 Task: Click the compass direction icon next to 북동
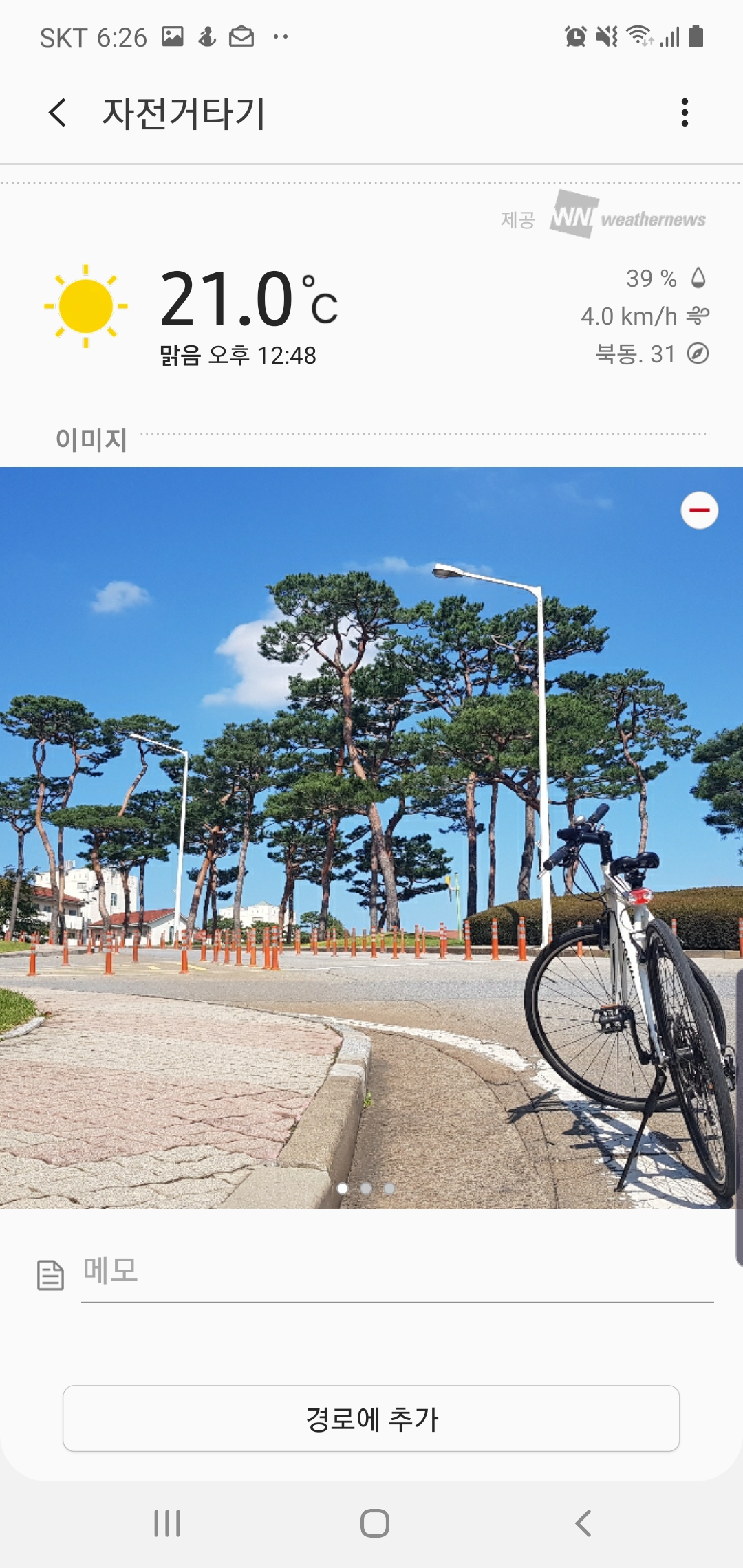[x=697, y=354]
